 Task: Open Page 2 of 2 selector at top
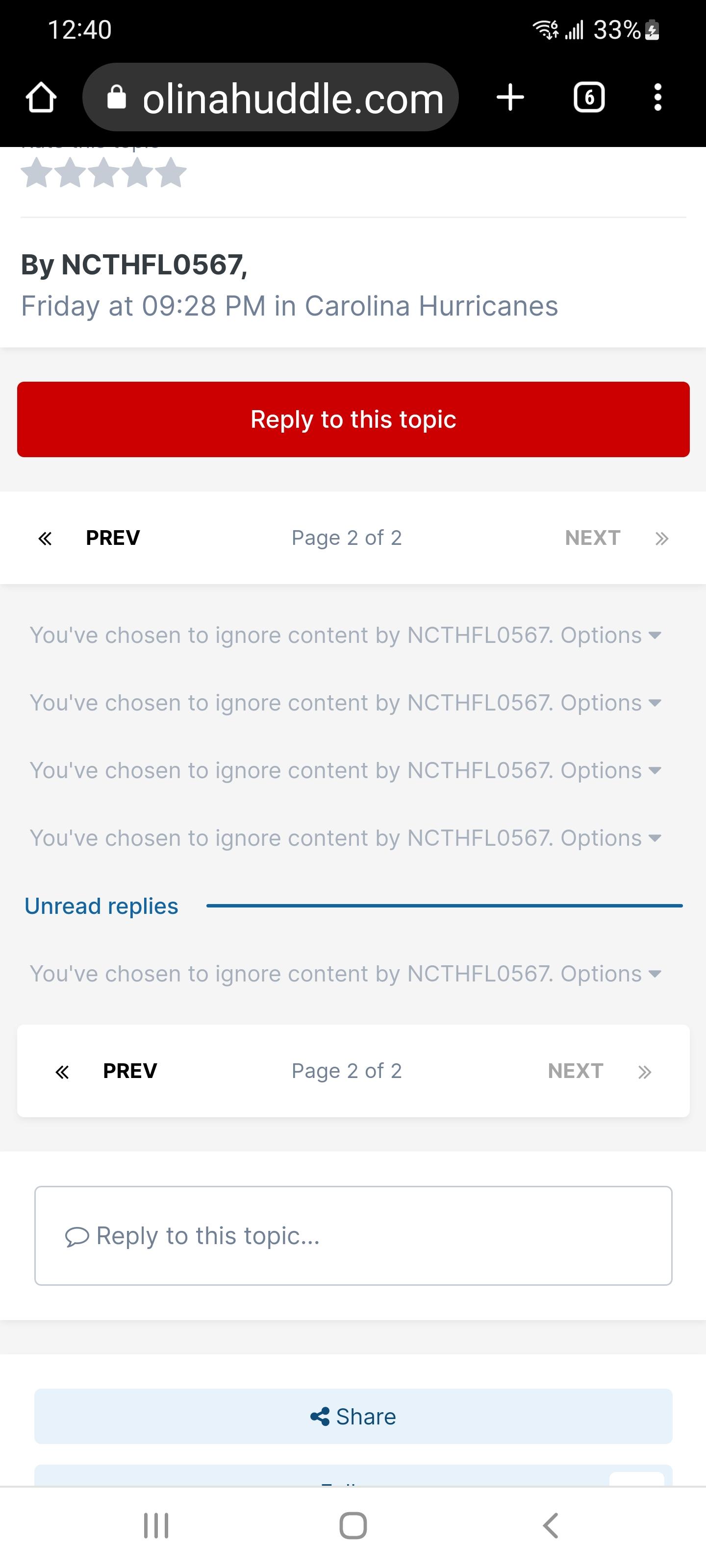coord(347,538)
